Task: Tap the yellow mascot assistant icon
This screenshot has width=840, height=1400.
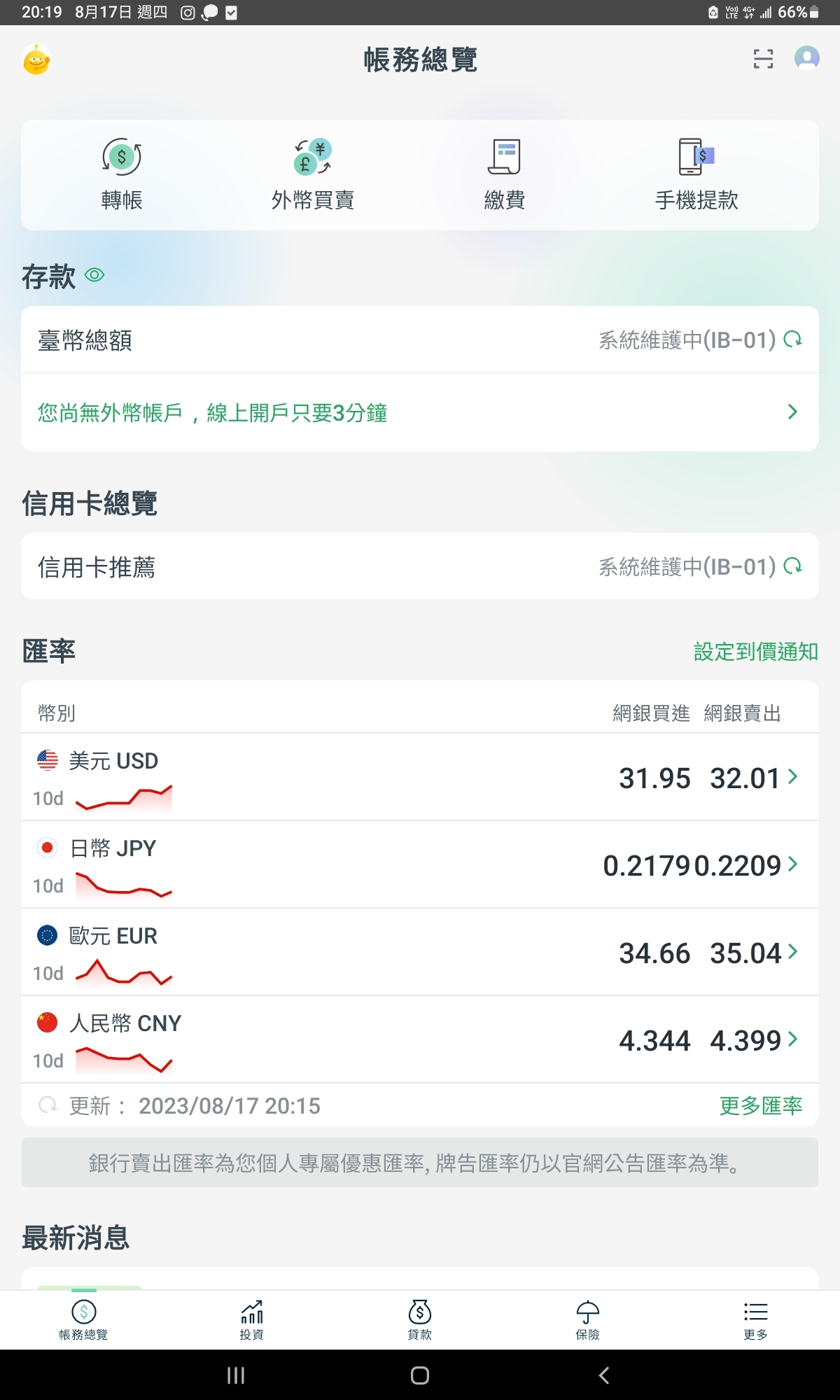Action: pyautogui.click(x=36, y=59)
